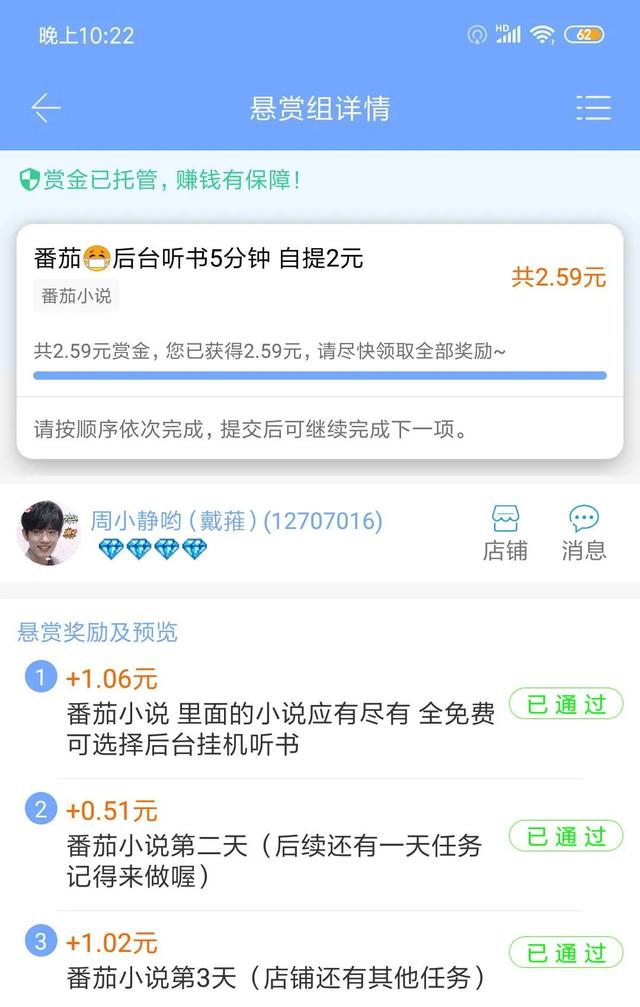View profile of 周小静哟 via avatar
This screenshot has width=640, height=1007.
(x=48, y=533)
